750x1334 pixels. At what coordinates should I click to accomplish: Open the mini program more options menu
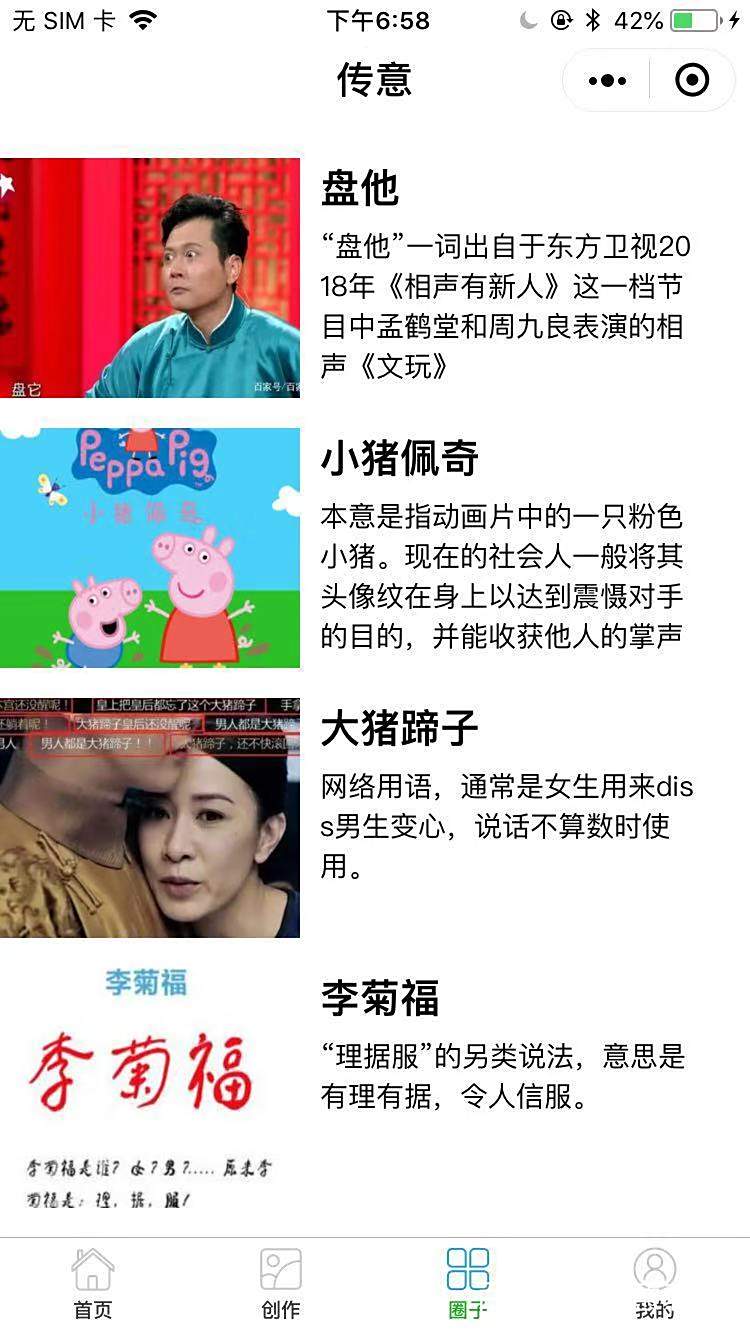coord(607,80)
